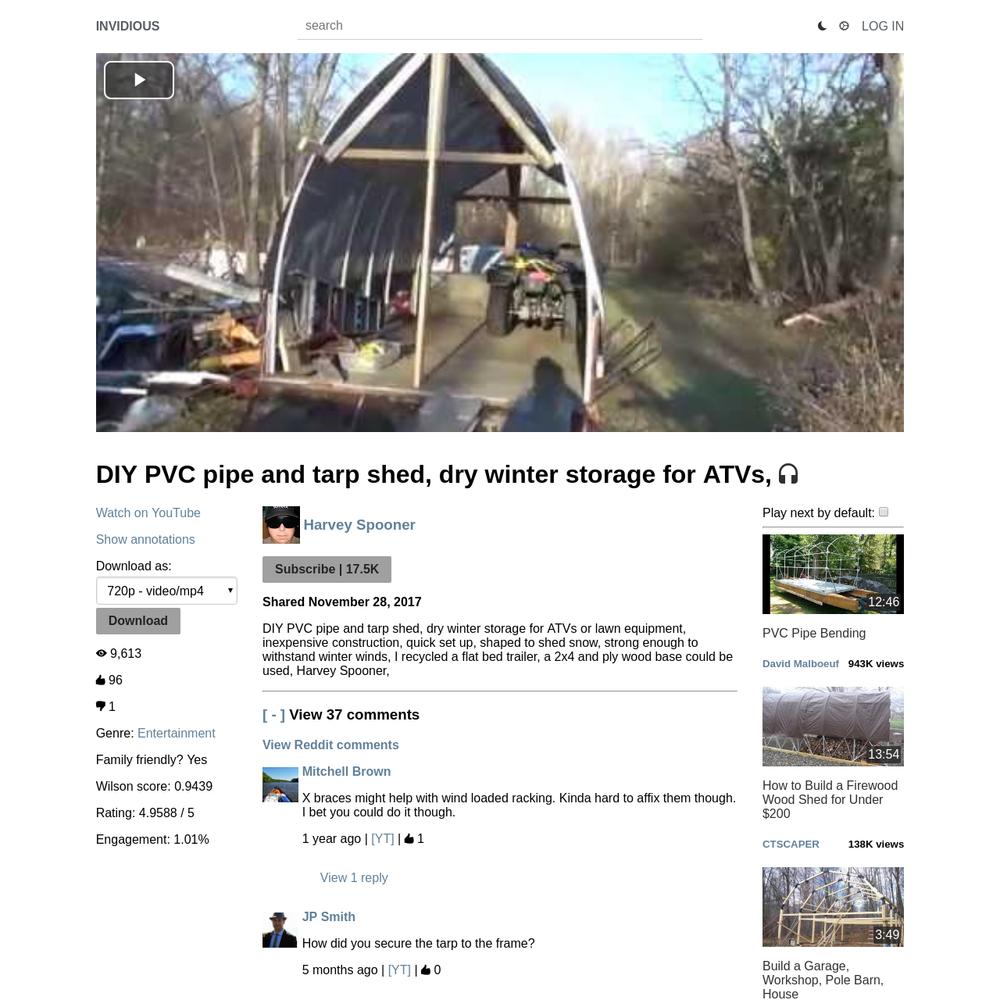Open Watch on YouTube link

[148, 513]
